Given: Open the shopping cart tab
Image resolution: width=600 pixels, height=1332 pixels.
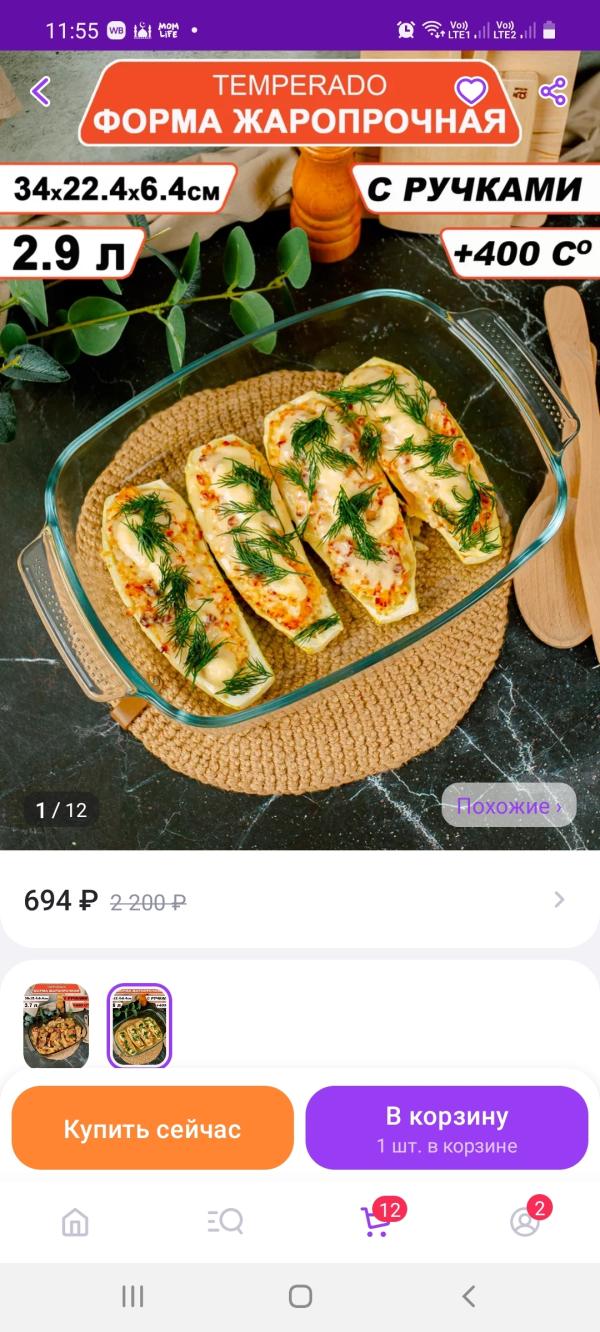Looking at the screenshot, I should tap(376, 1221).
